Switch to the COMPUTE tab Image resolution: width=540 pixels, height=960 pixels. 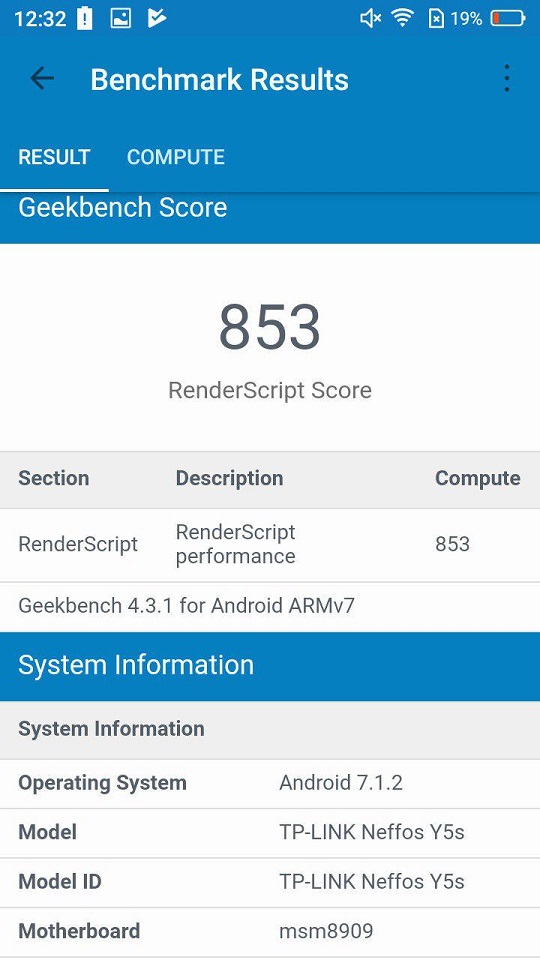click(176, 157)
